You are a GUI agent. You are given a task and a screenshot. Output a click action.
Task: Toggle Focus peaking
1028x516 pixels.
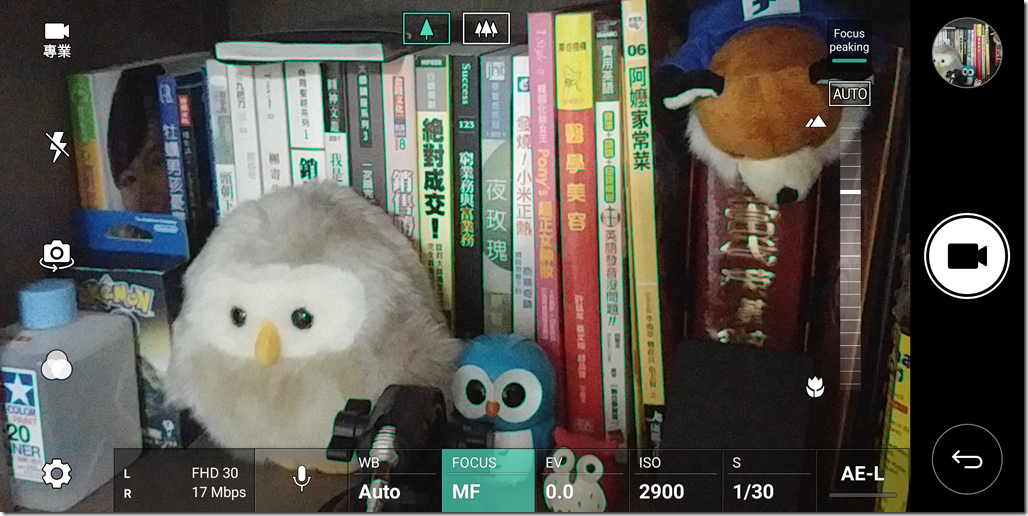(x=849, y=45)
